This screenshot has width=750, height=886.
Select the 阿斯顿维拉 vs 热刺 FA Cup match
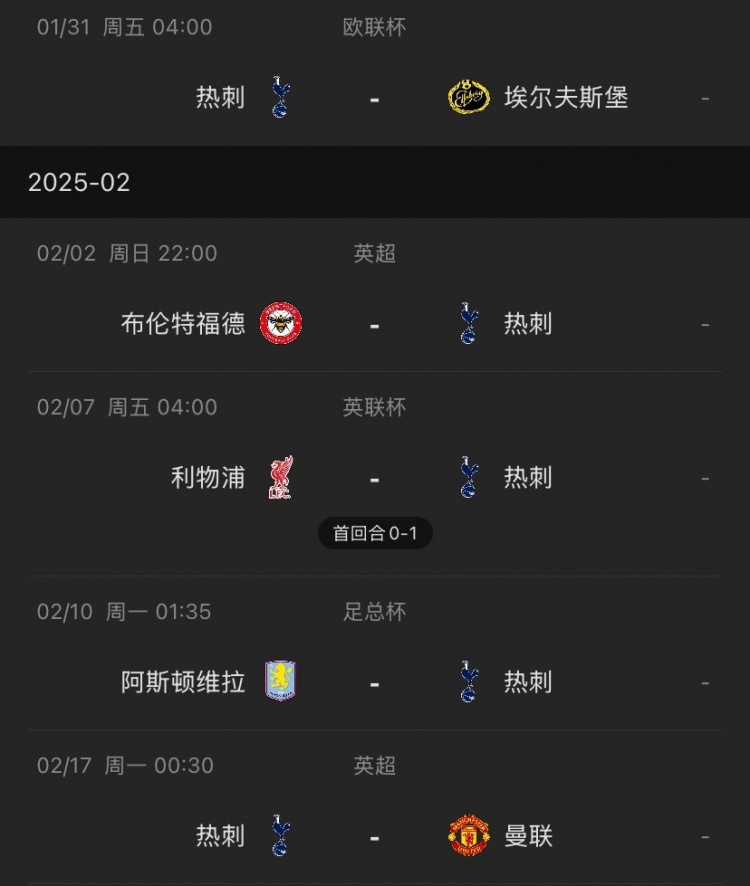click(374, 682)
